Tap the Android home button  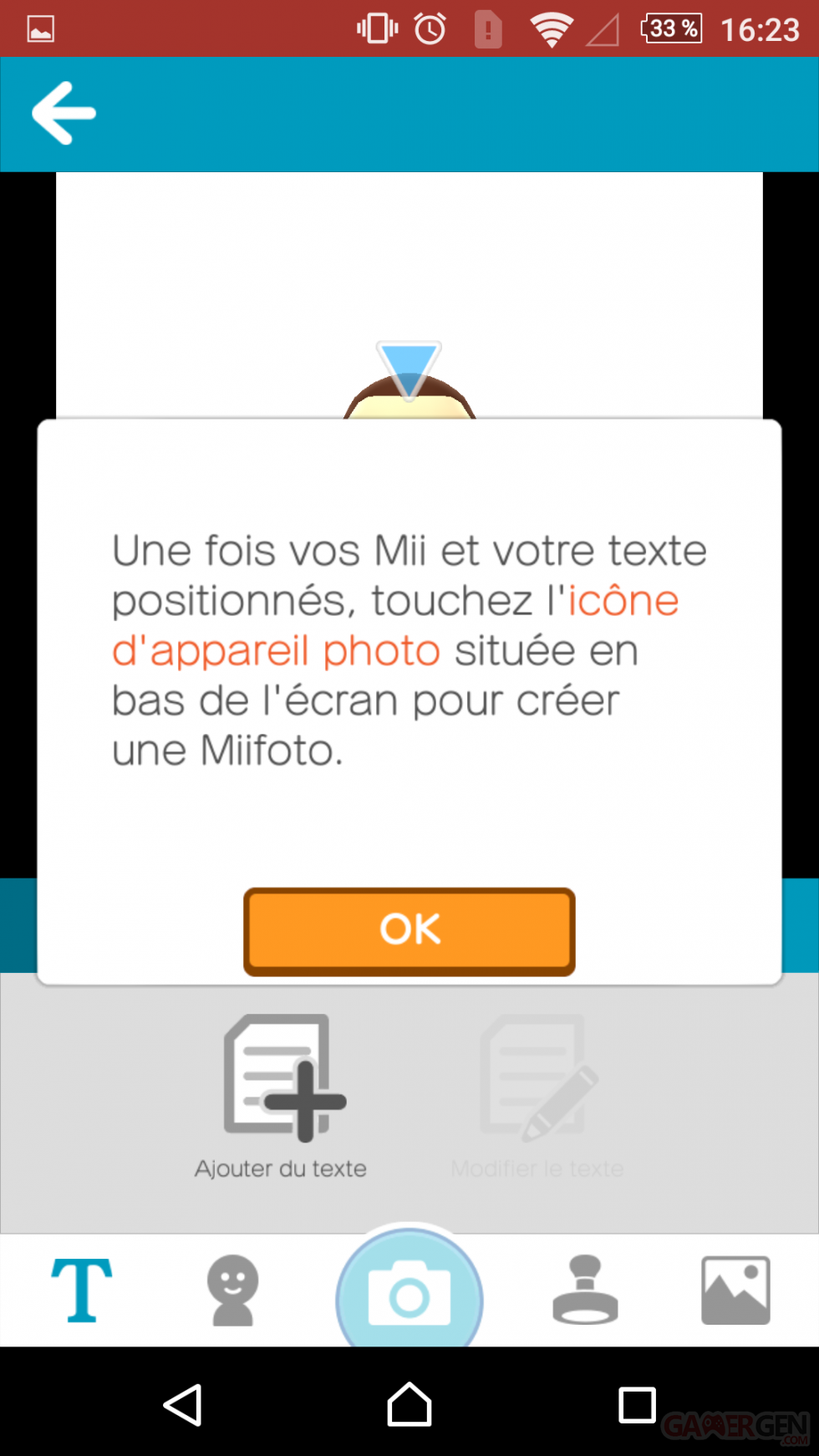409,1405
